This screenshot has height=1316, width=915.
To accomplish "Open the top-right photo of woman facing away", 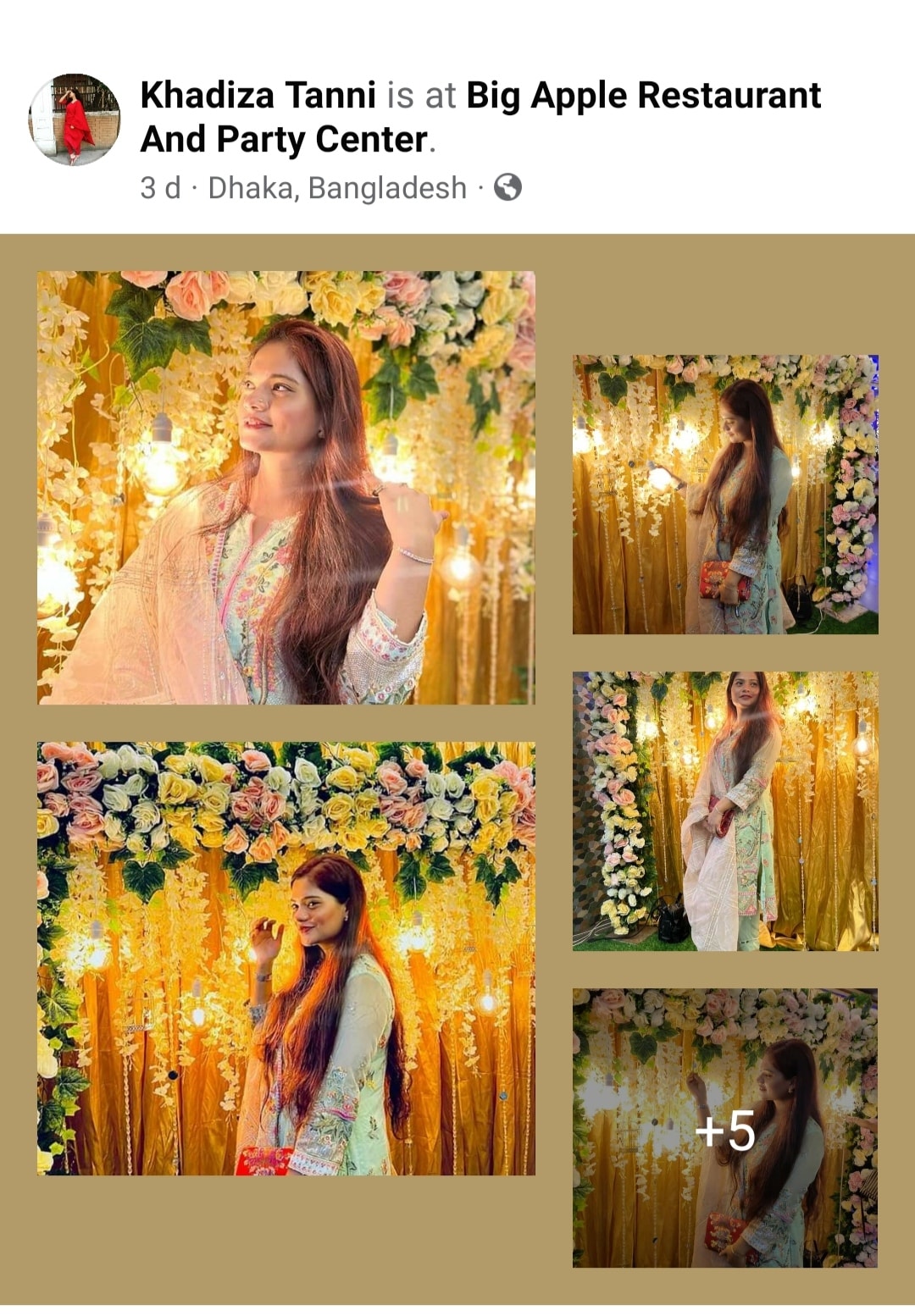I will 725,495.
